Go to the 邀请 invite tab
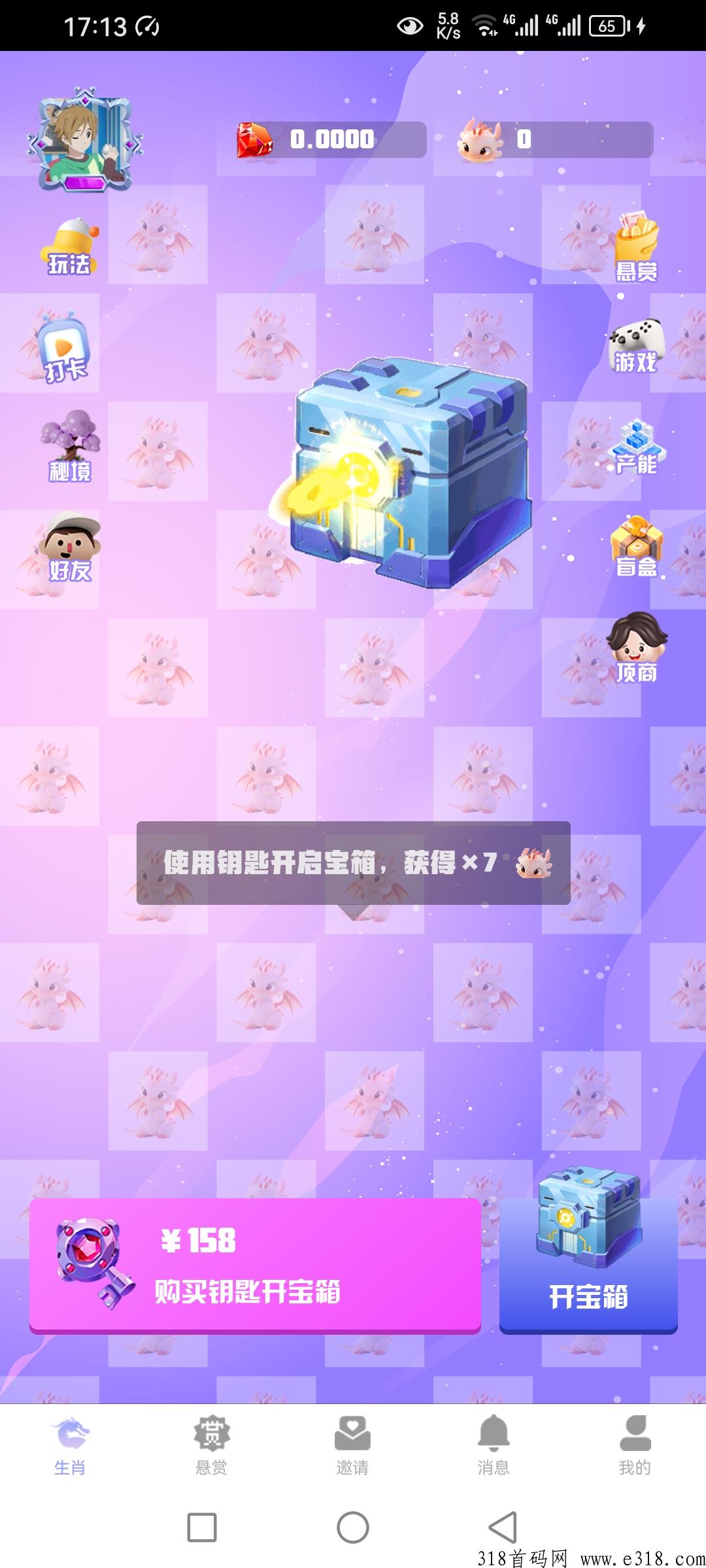 352,1446
